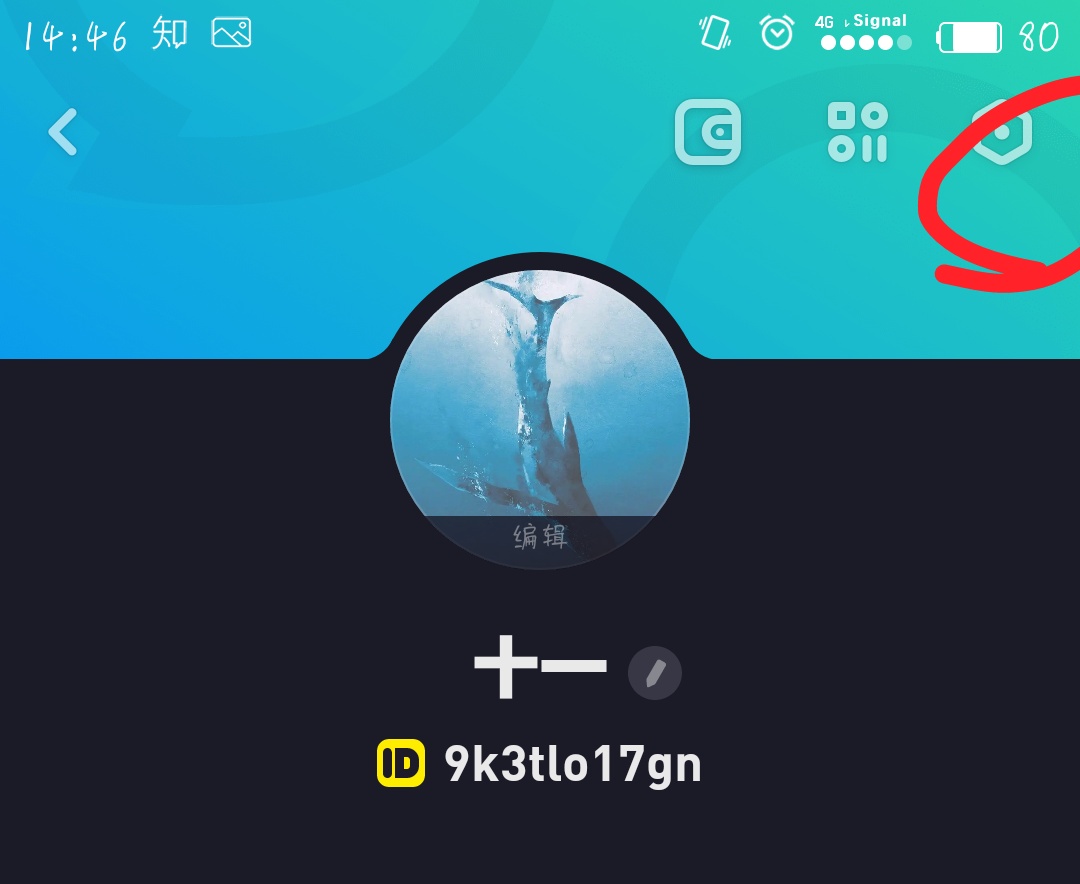Go back using the top-left arrow
The width and height of the screenshot is (1080, 884).
coord(63,132)
